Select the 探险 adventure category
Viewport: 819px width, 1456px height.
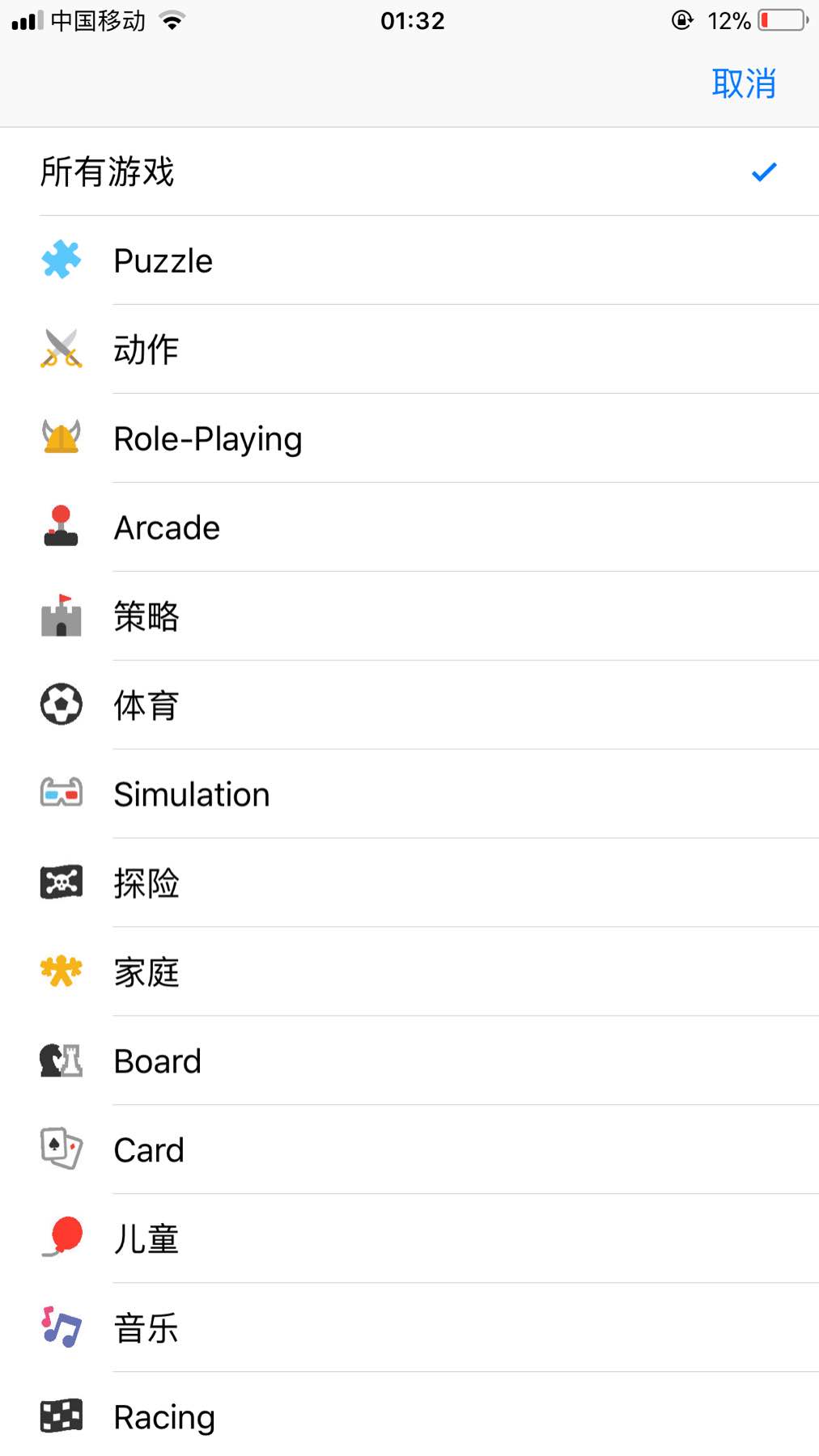pos(409,883)
